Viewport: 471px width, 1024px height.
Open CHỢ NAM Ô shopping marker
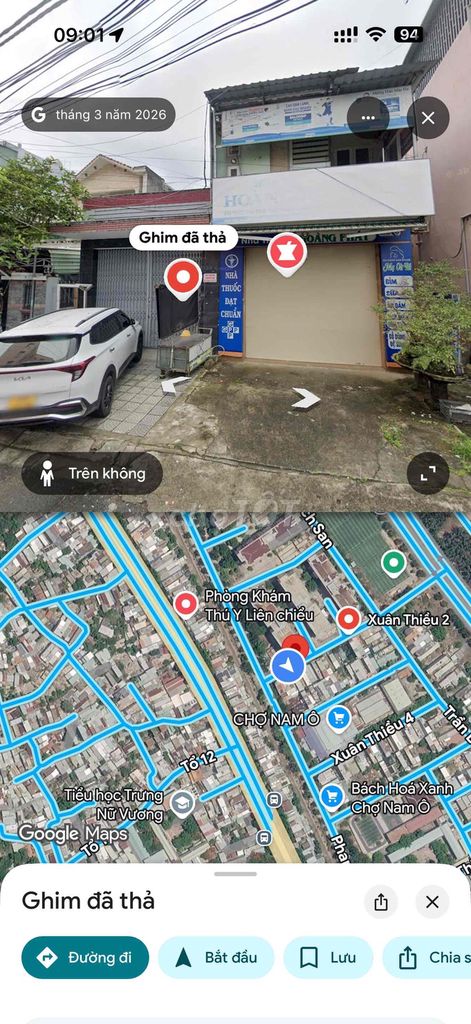point(338,718)
